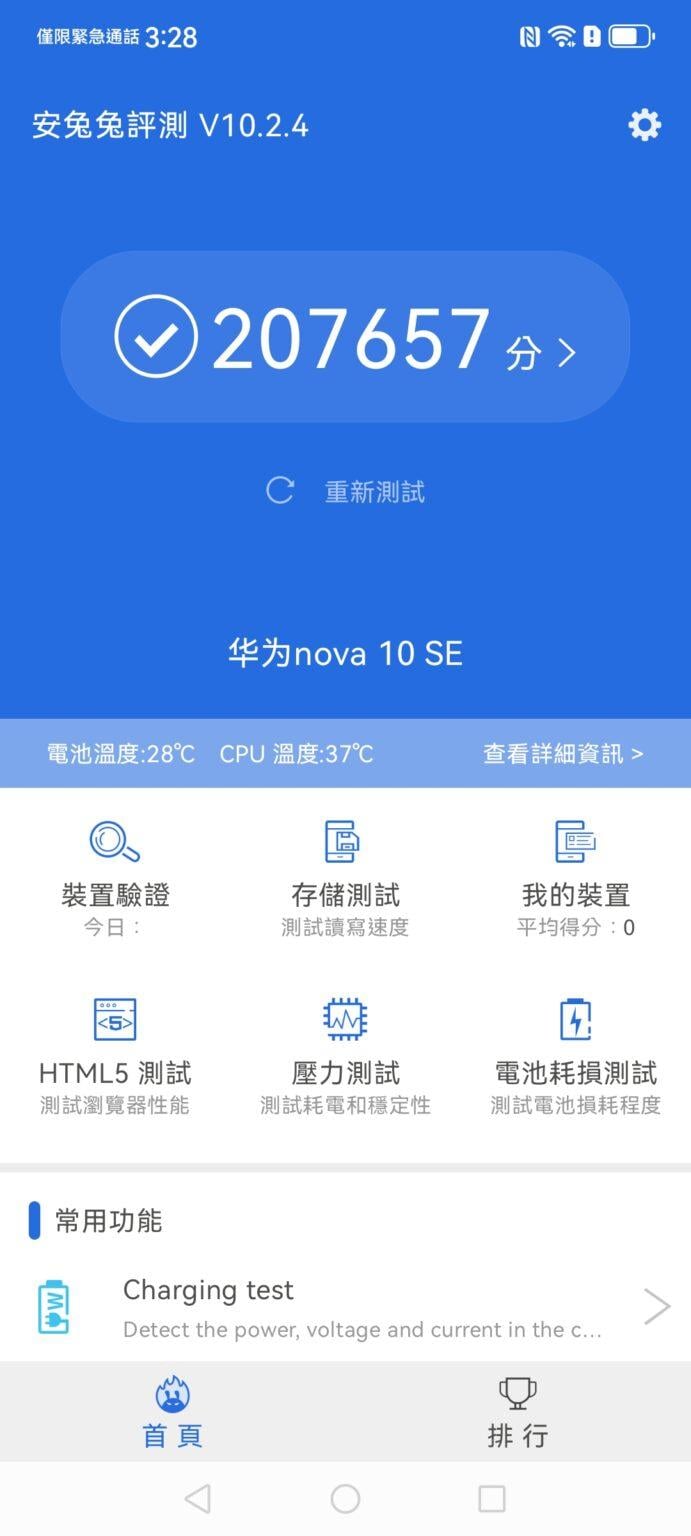Viewport: 691px width, 1536px height.
Task: Go back with the system back button
Action: [x=198, y=1498]
